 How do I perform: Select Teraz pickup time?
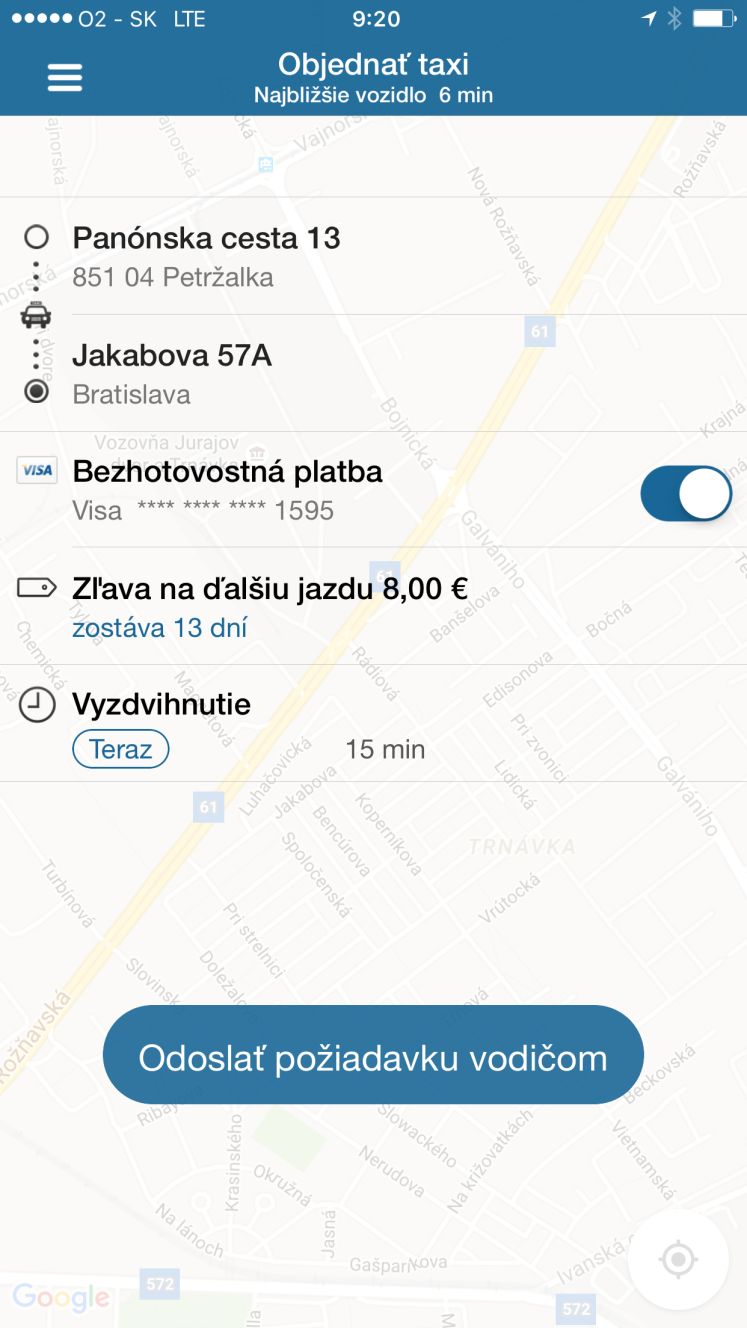[x=121, y=749]
